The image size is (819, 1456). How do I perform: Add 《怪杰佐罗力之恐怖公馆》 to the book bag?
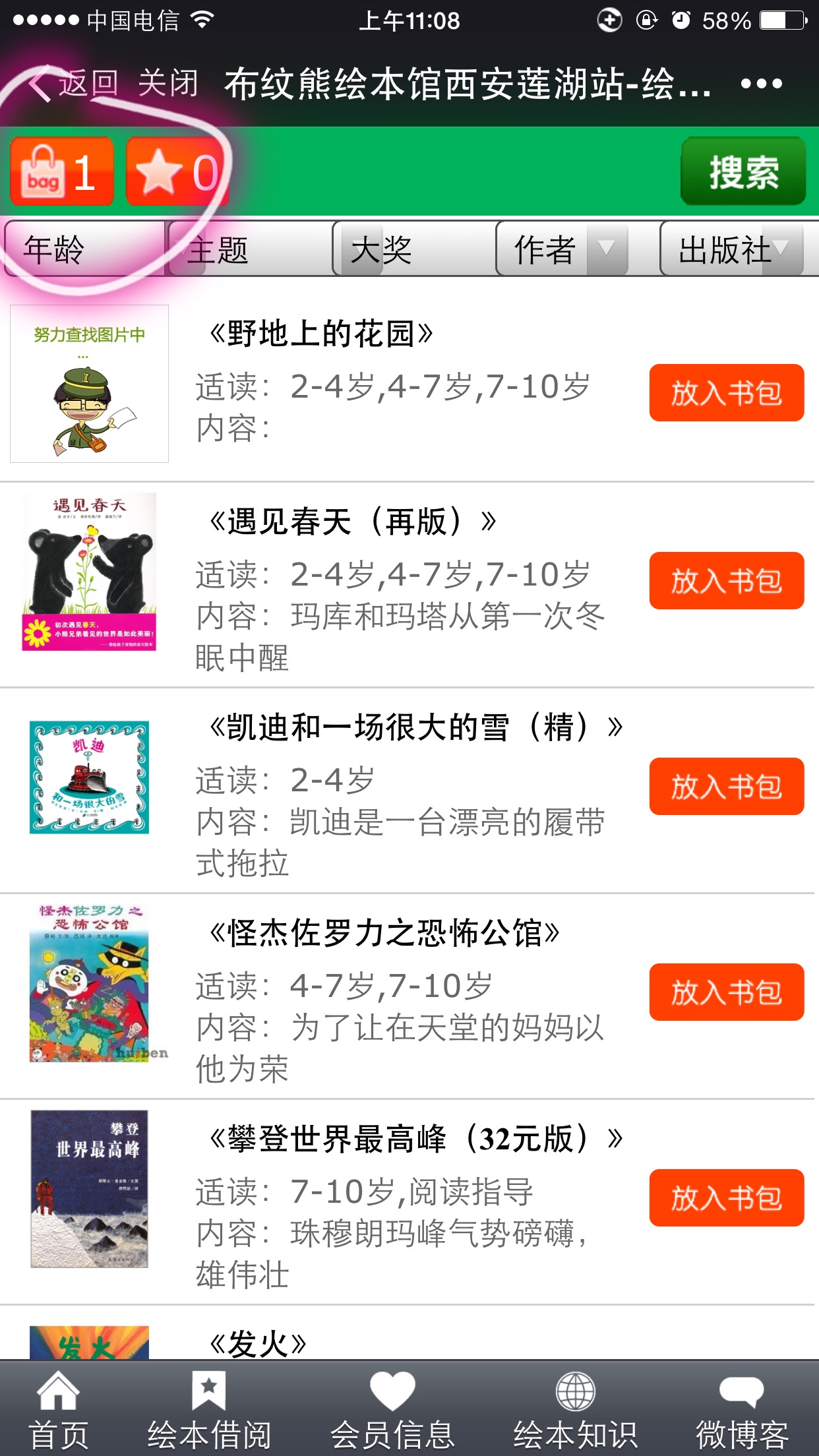coord(726,992)
